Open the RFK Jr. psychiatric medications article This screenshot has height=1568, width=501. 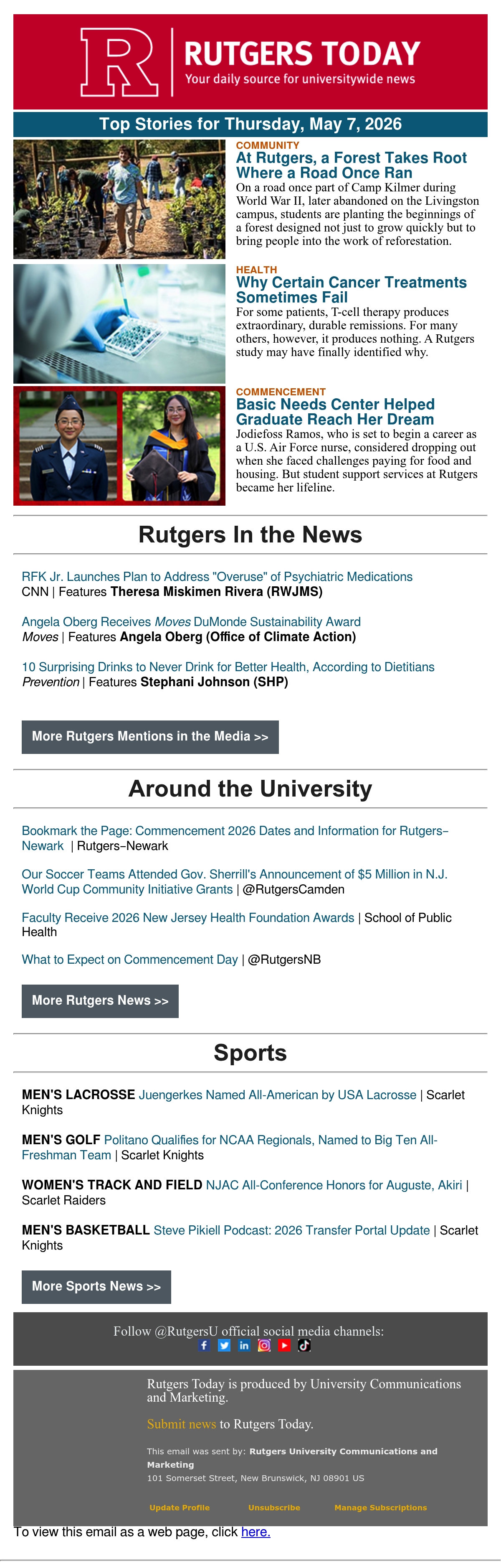point(217,576)
